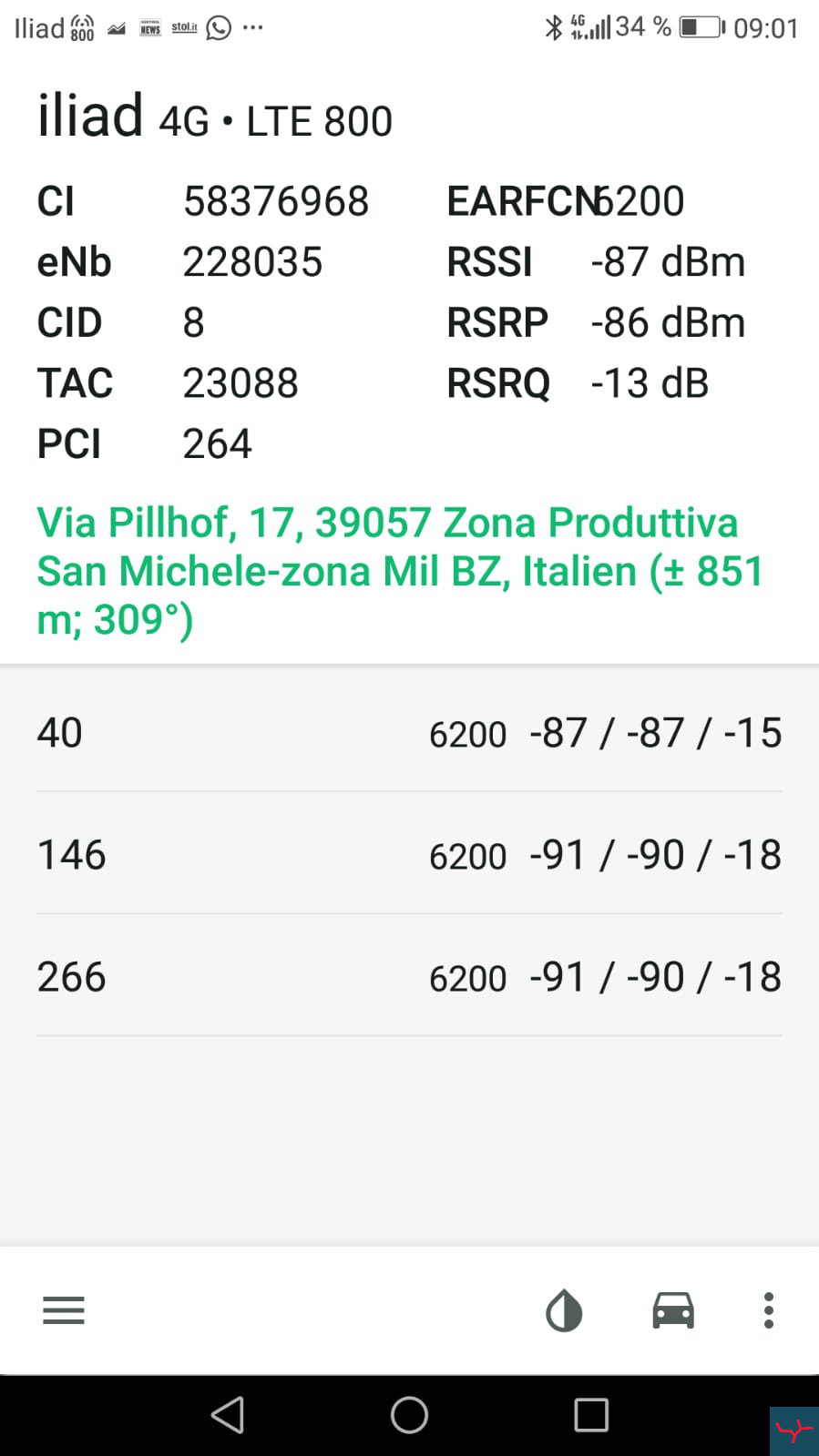
Task: Toggle the dark theme contrast icon
Action: (x=564, y=1311)
